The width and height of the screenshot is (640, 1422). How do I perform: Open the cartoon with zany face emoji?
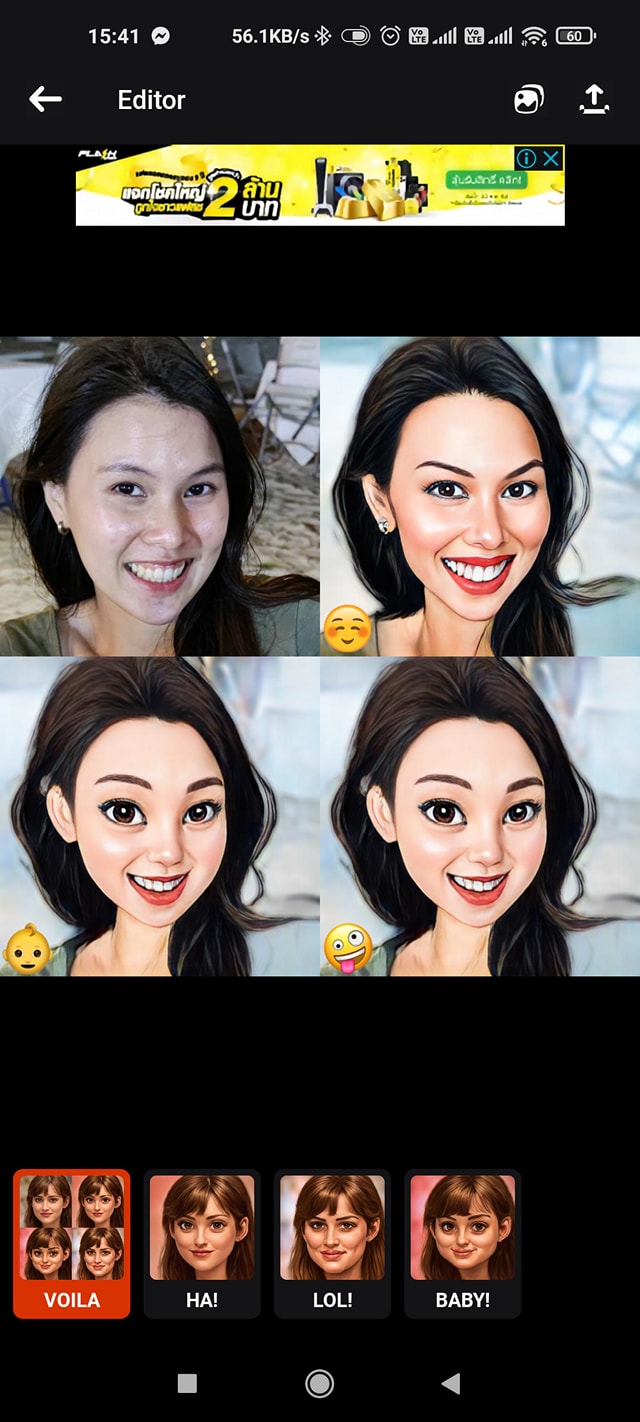480,816
